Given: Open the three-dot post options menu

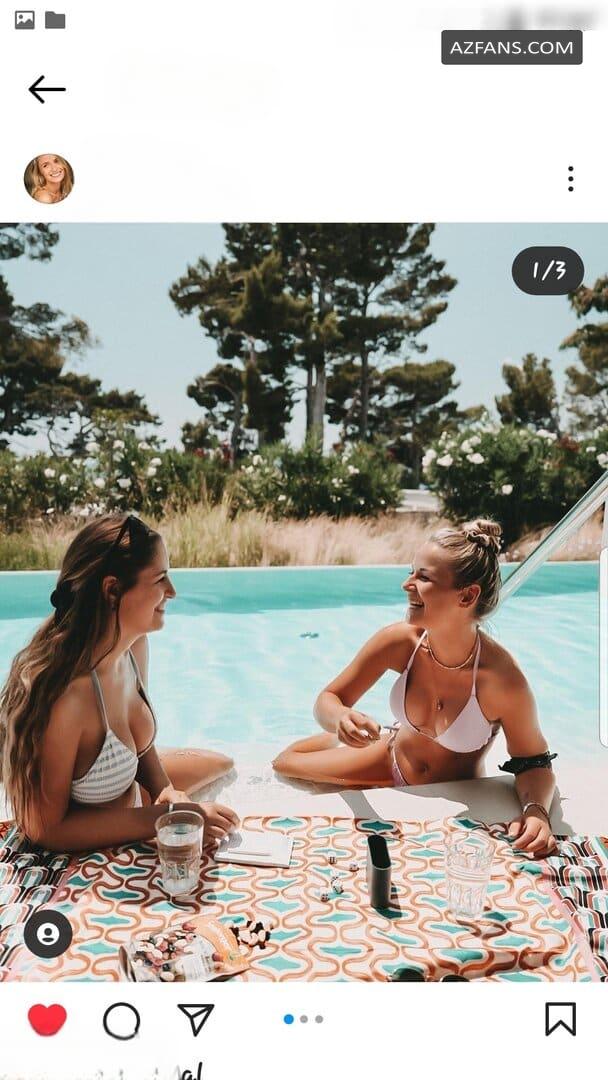Looking at the screenshot, I should pyautogui.click(x=570, y=179).
